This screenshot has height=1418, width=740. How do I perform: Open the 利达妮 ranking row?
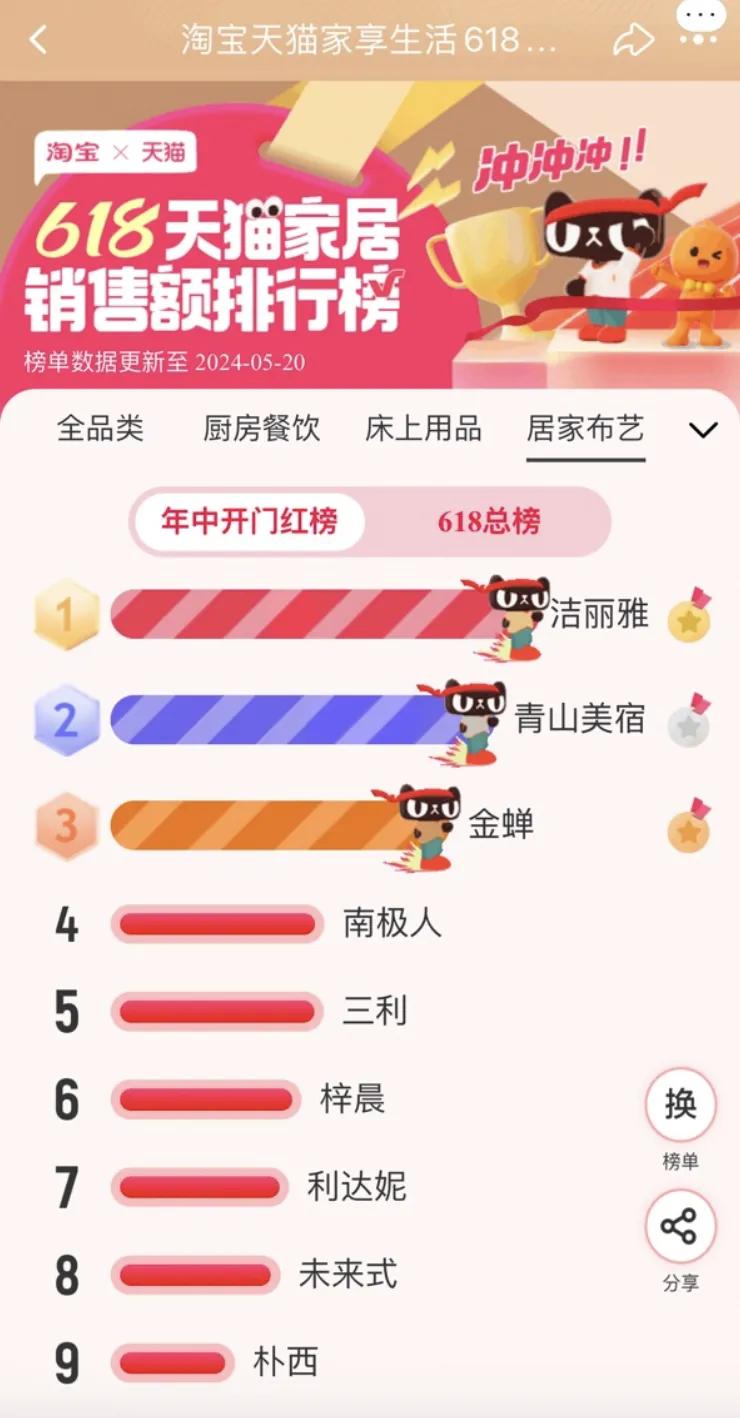pos(357,1187)
